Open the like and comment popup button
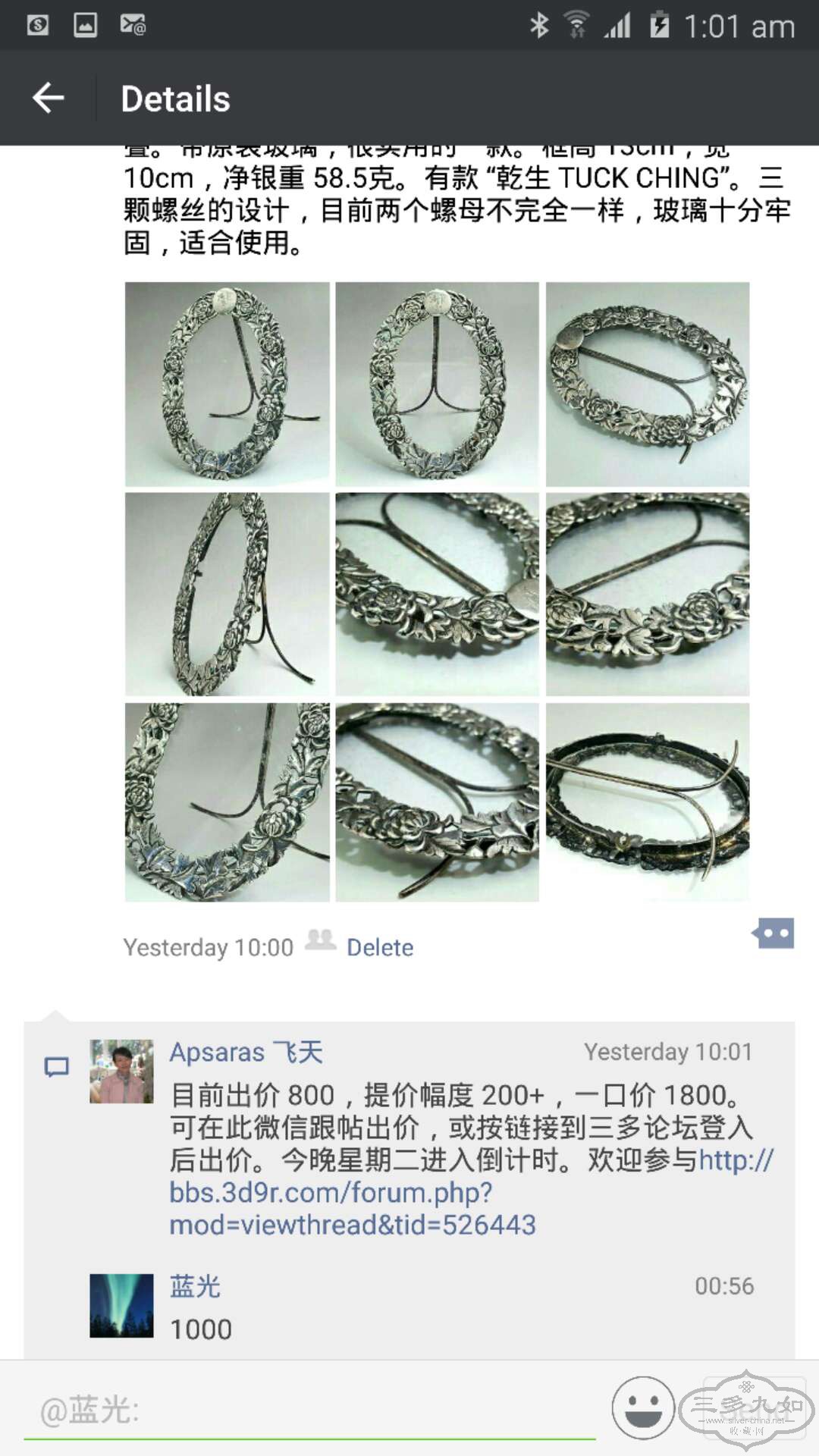Image resolution: width=819 pixels, height=1456 pixels. coord(773,934)
